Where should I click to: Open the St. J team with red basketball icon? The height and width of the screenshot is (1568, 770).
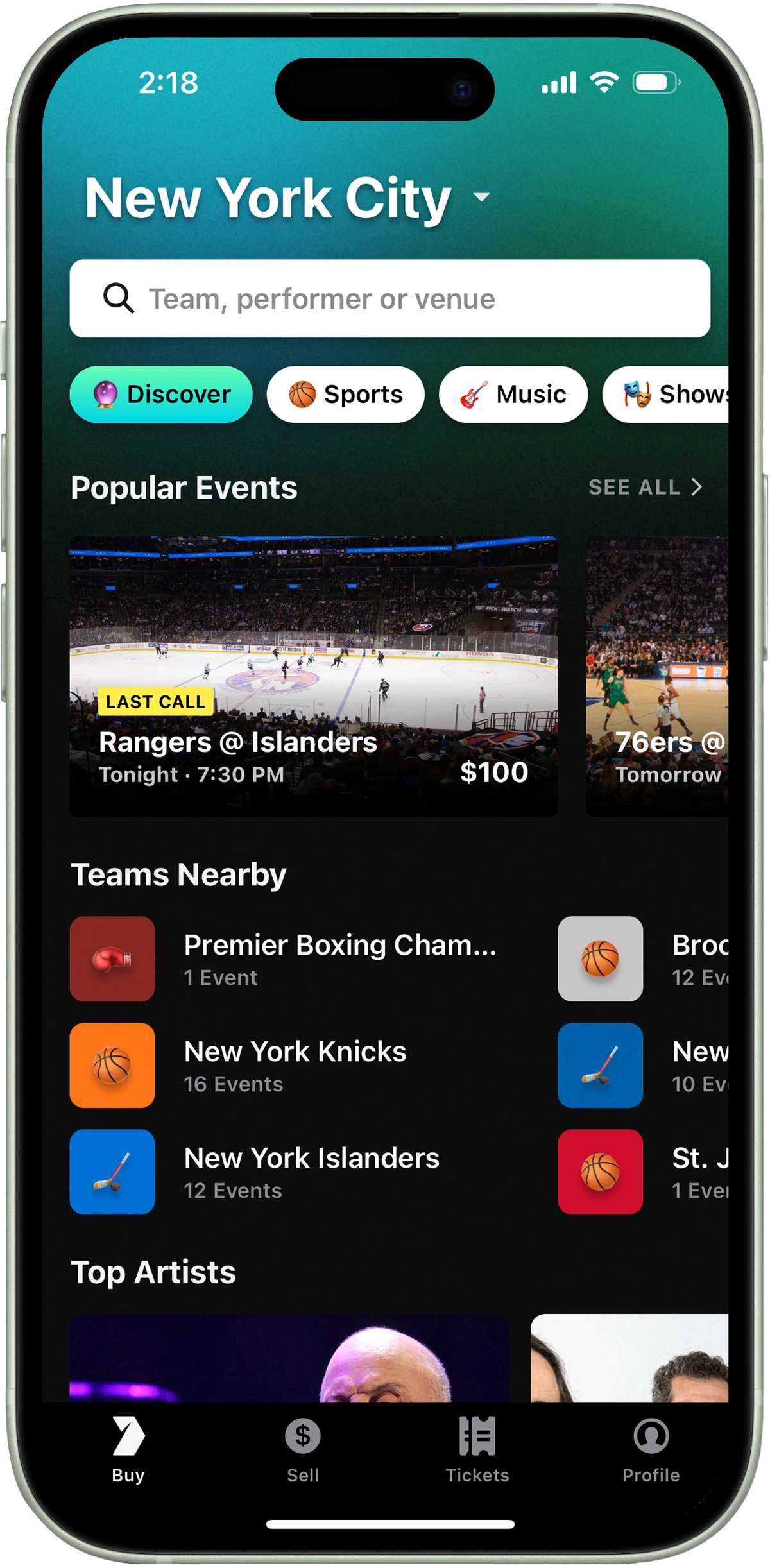642,1172
